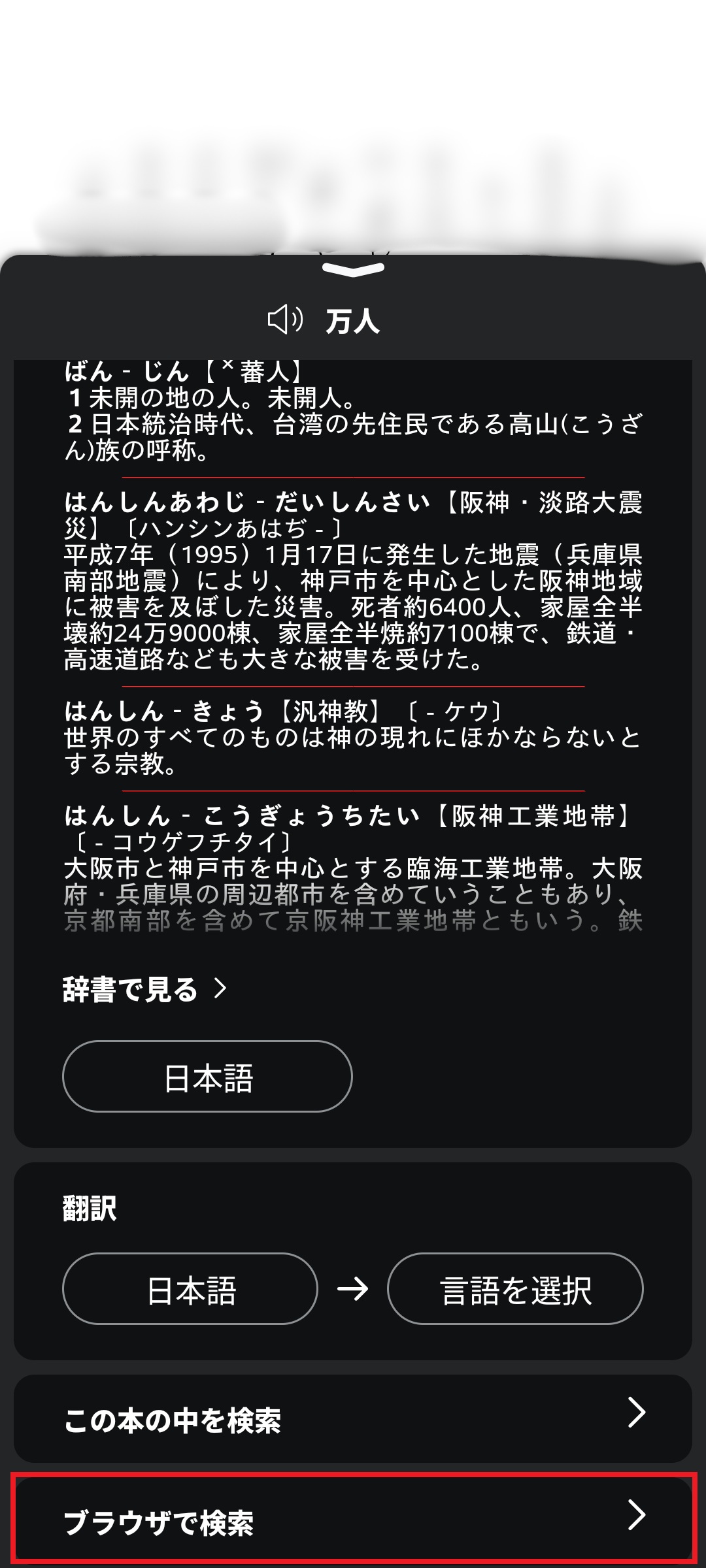Screen dimensions: 706x1568
Task: Open この本の中を検索
Action: pyautogui.click(x=353, y=1420)
